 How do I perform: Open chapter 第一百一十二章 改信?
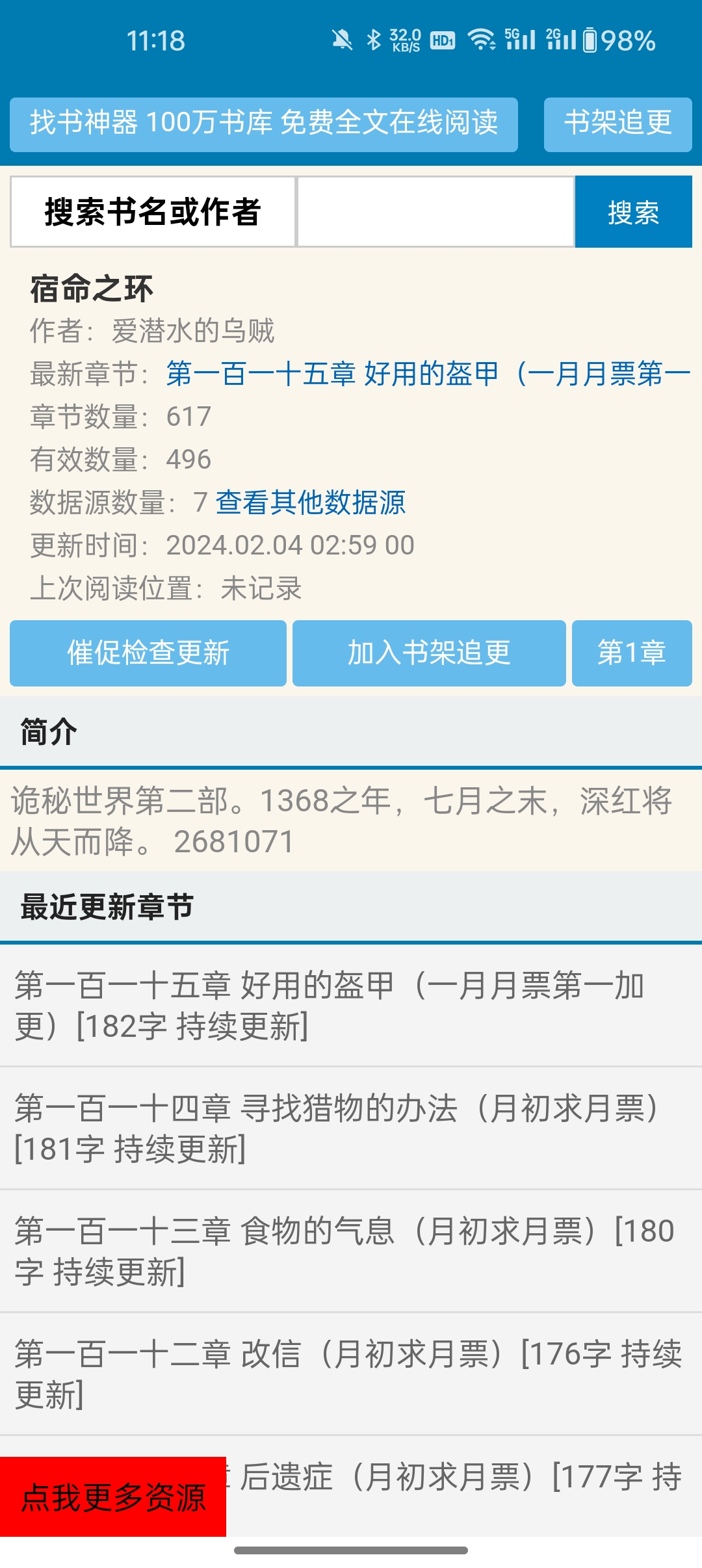(351, 1374)
